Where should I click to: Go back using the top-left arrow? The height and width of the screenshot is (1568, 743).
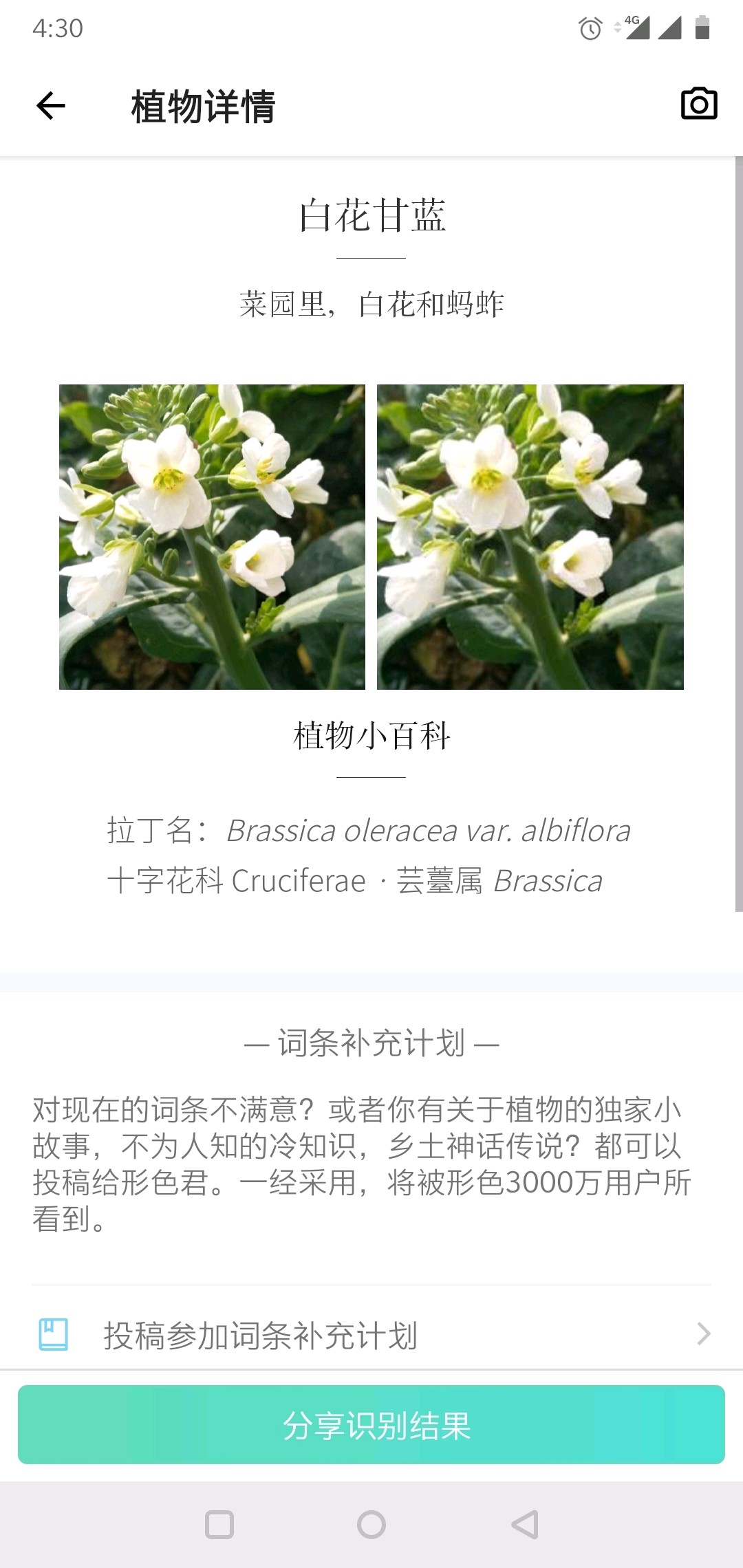point(51,106)
